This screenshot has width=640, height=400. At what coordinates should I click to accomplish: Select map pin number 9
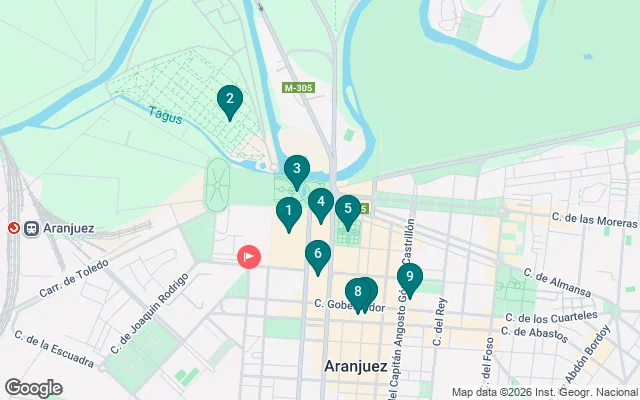point(409,278)
